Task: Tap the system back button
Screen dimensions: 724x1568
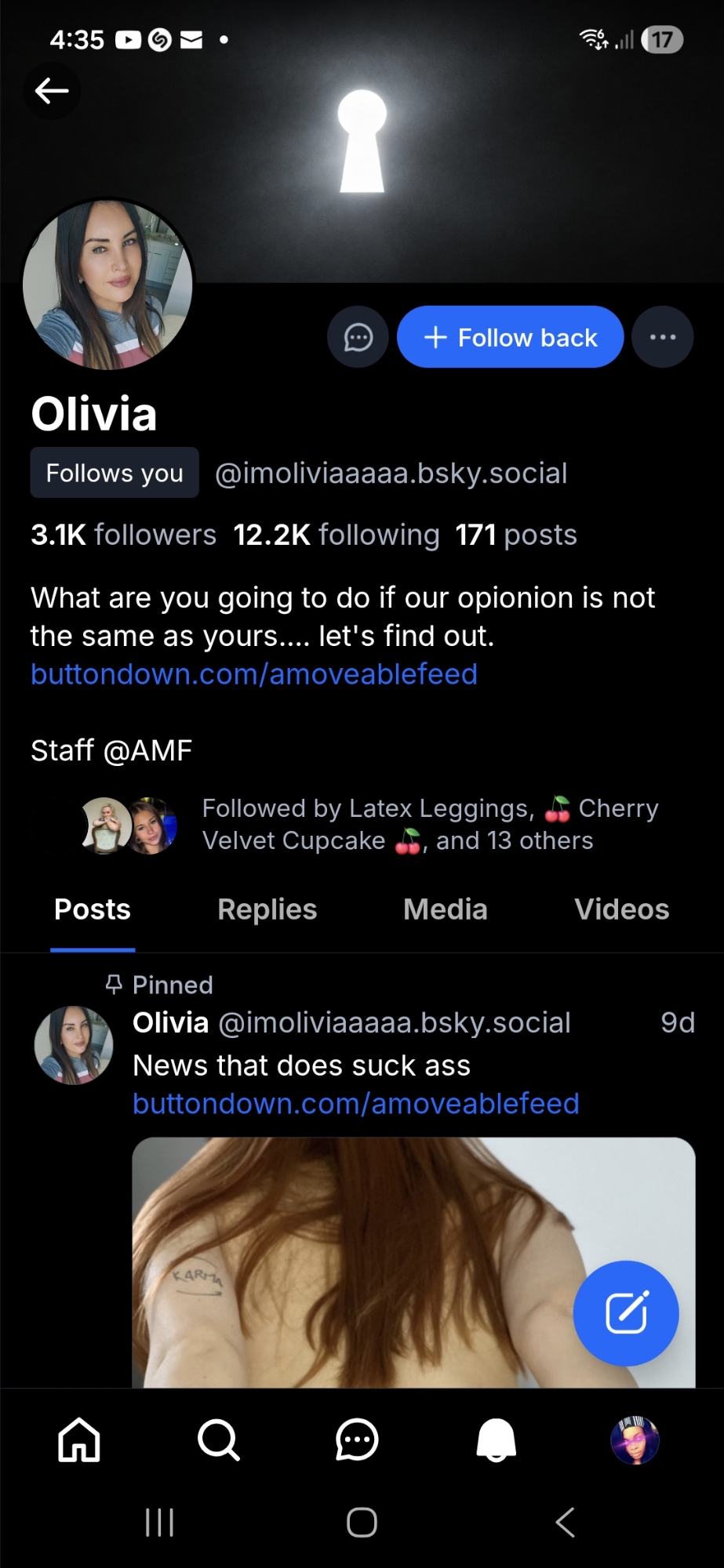Action: (565, 1523)
